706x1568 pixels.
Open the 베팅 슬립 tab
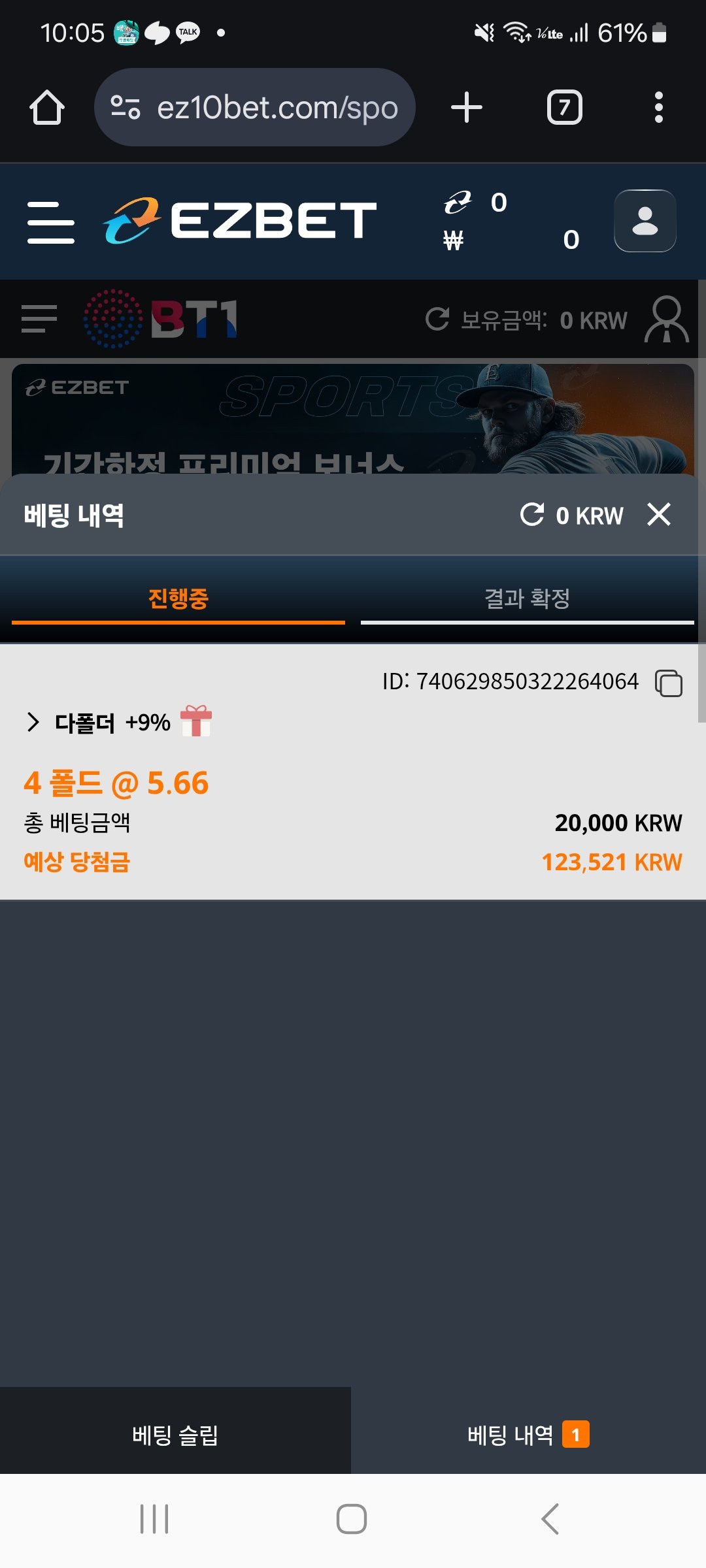[x=175, y=1435]
